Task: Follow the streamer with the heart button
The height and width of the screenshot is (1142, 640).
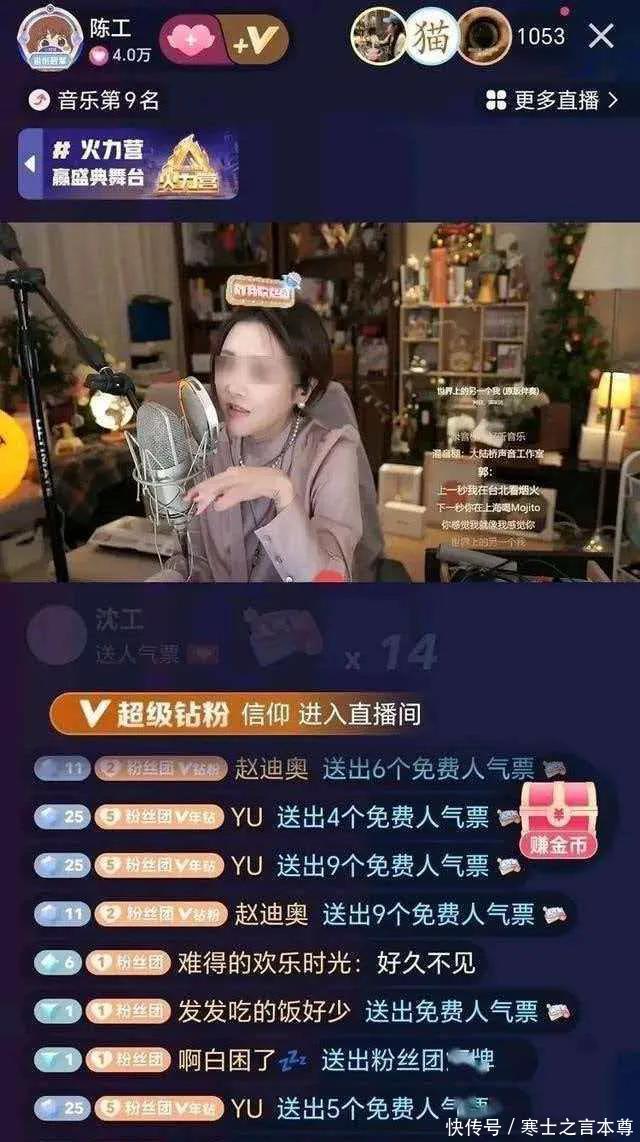Action: (191, 39)
